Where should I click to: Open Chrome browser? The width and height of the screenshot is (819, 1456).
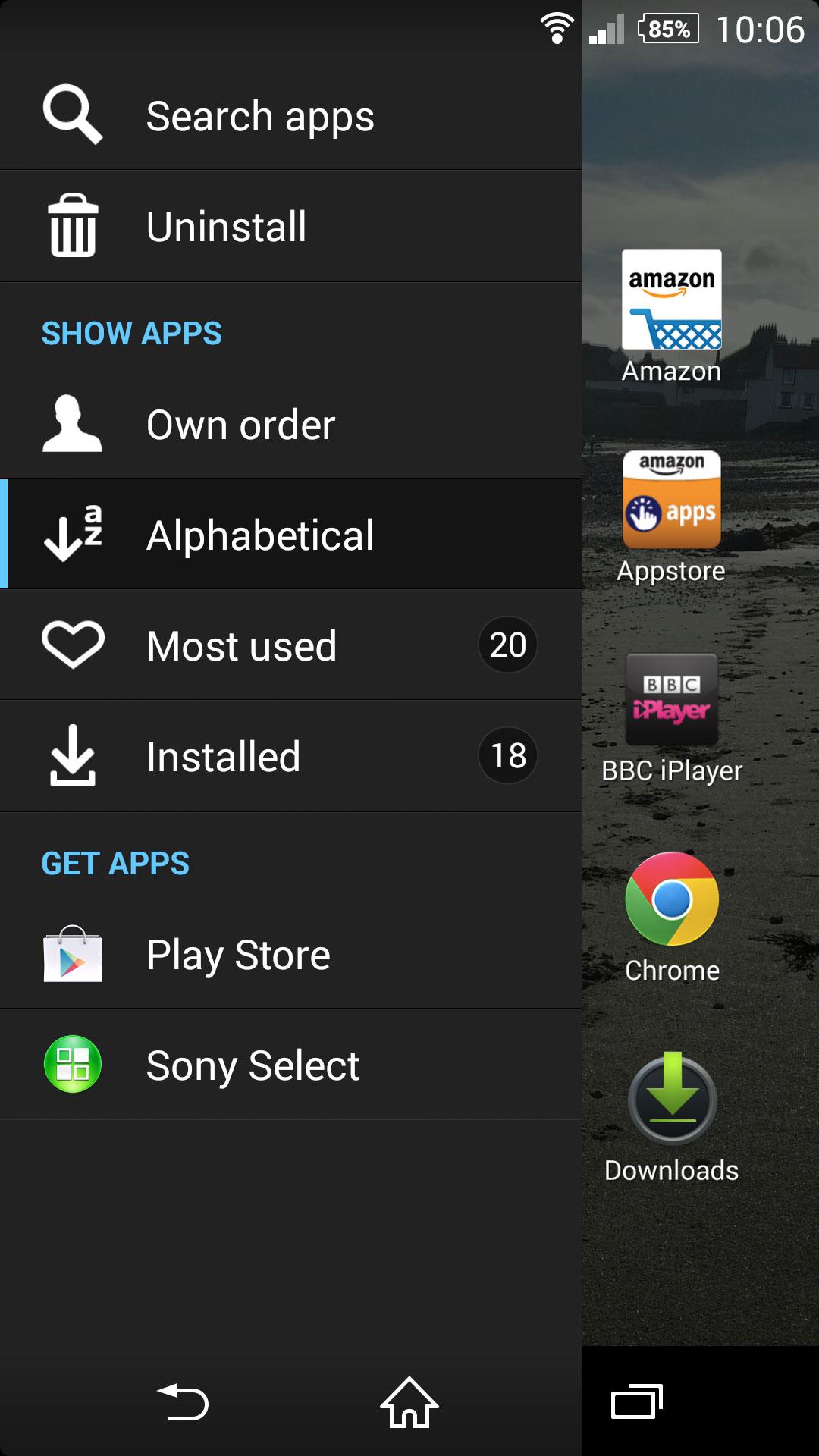[672, 918]
